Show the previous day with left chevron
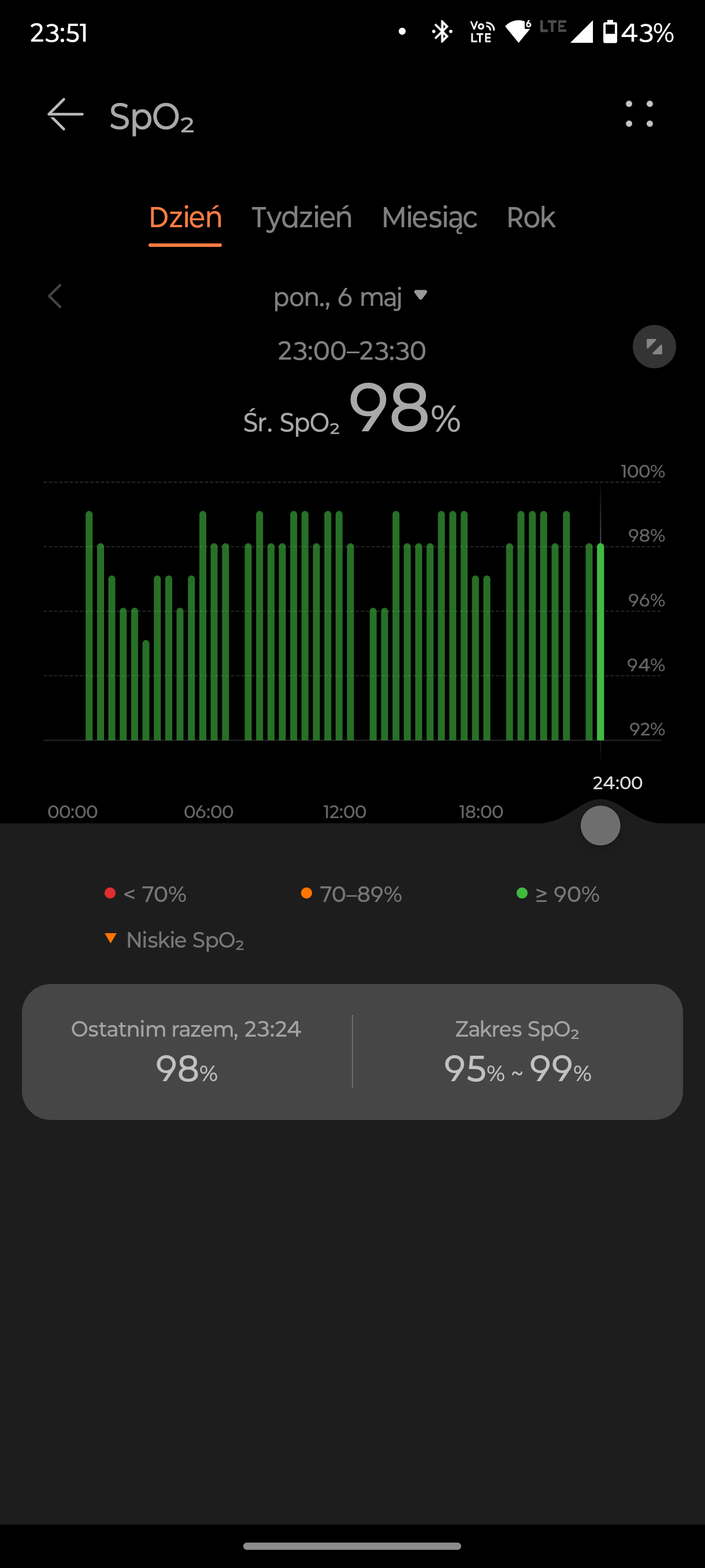Image resolution: width=705 pixels, height=1568 pixels. [x=55, y=297]
